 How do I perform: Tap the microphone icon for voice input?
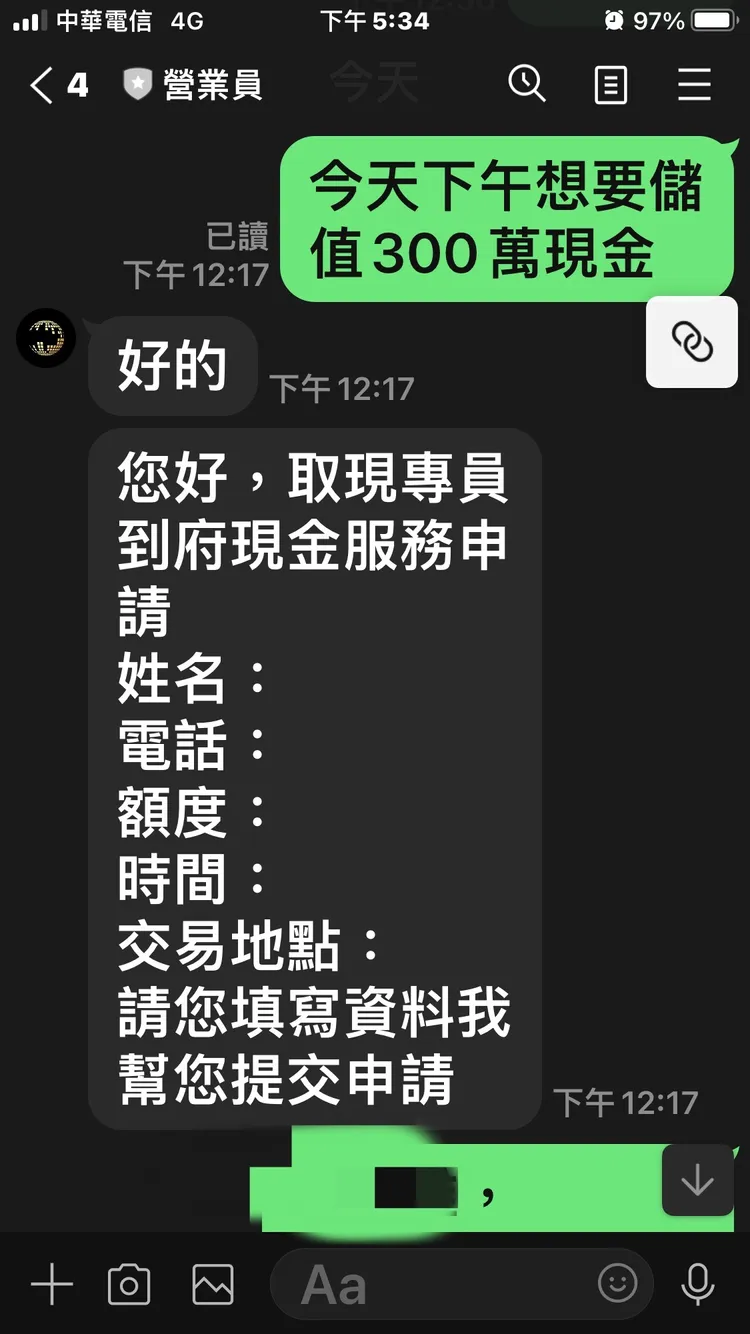click(697, 1285)
